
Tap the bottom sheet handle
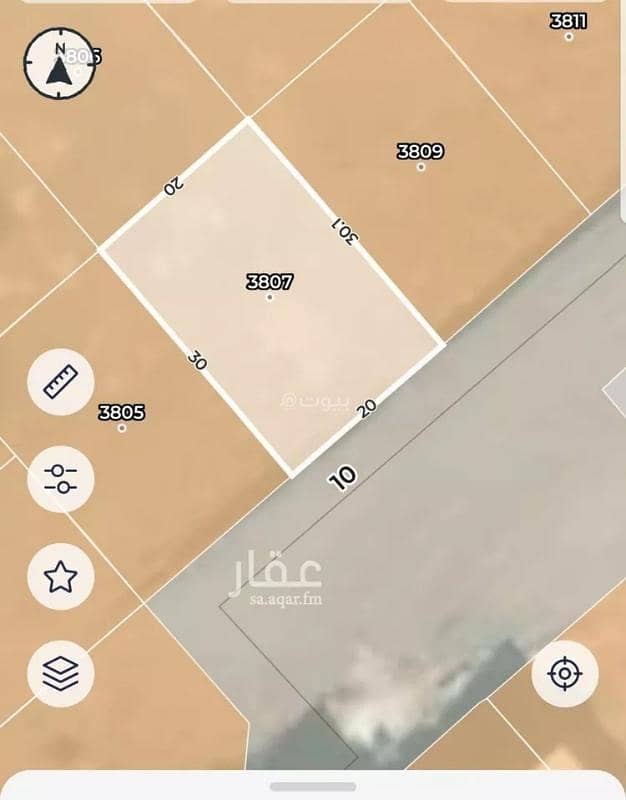coord(313,786)
